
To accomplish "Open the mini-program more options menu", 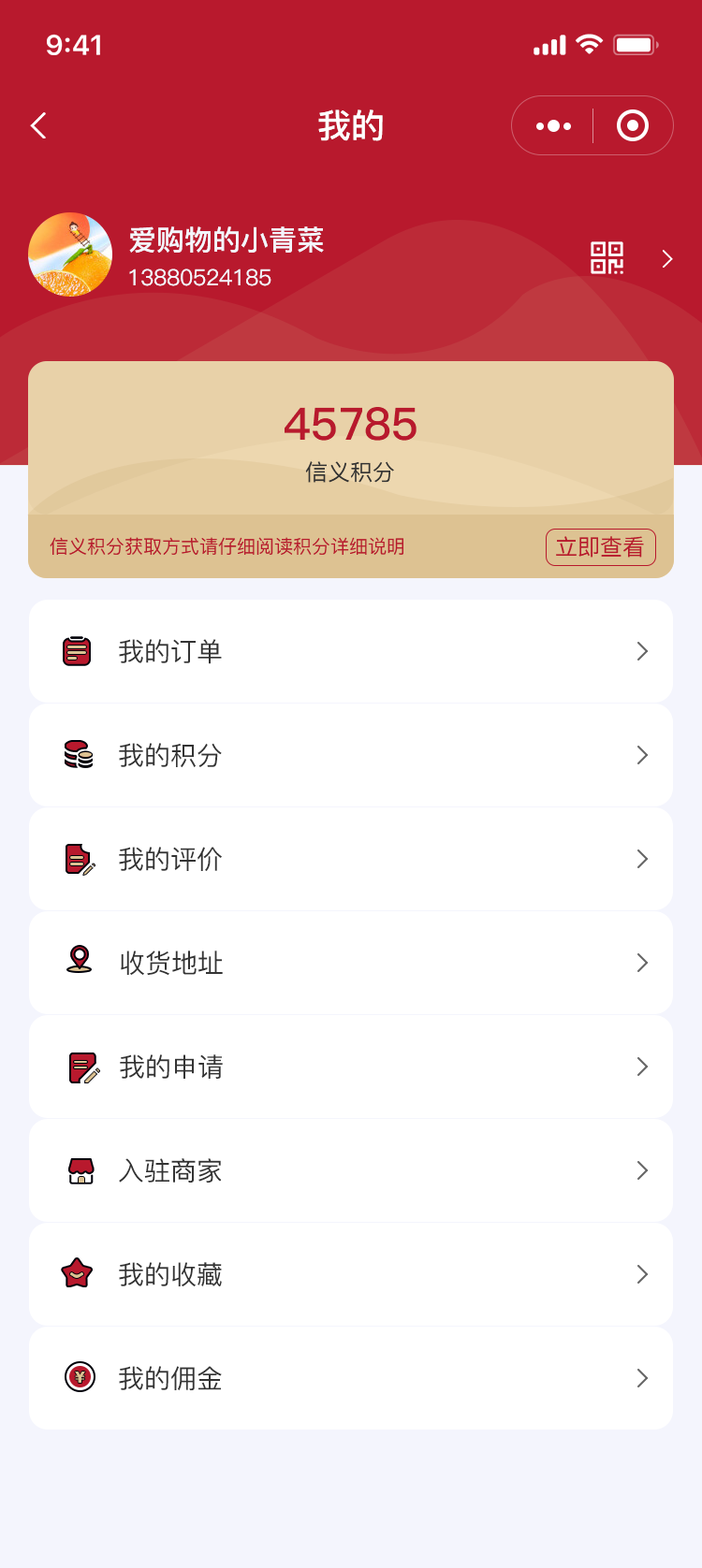I will [553, 126].
